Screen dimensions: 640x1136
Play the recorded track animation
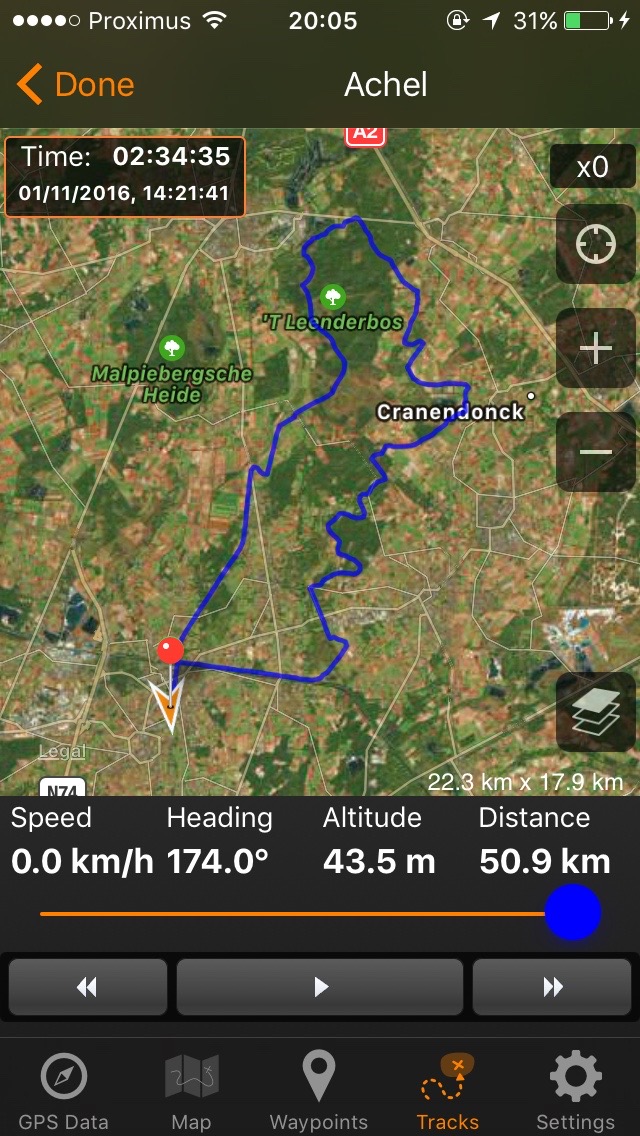click(320, 988)
